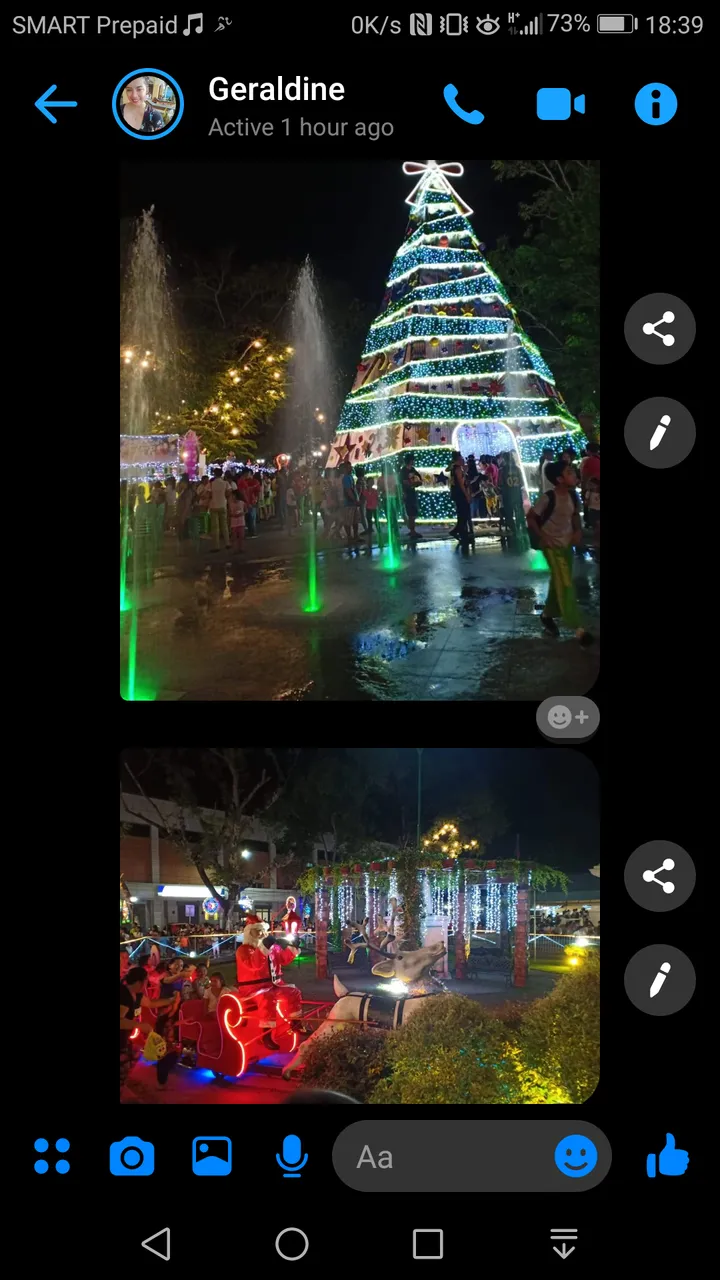720x1280 pixels.
Task: Start a voice call with Geraldine
Action: pos(463,104)
